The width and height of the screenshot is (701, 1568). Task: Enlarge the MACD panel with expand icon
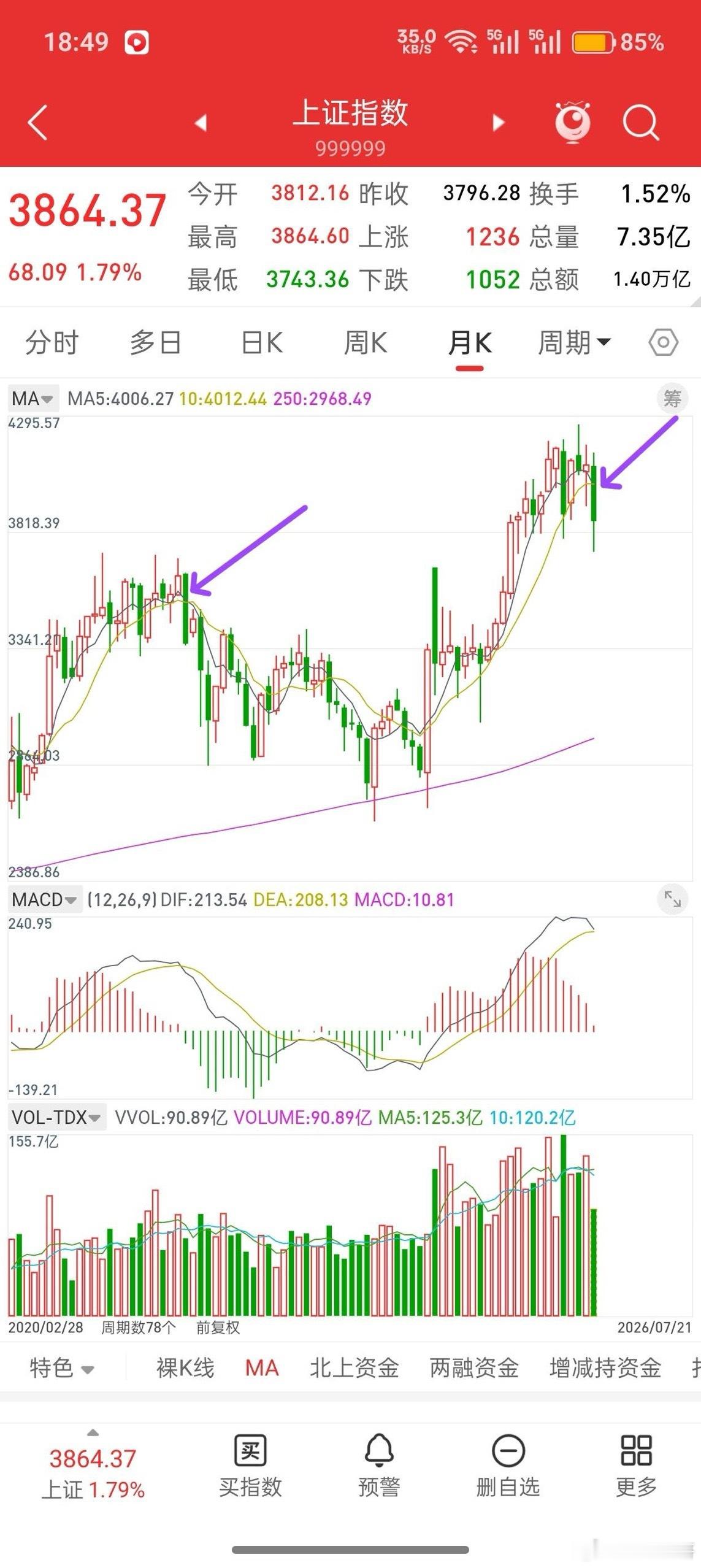tap(673, 899)
